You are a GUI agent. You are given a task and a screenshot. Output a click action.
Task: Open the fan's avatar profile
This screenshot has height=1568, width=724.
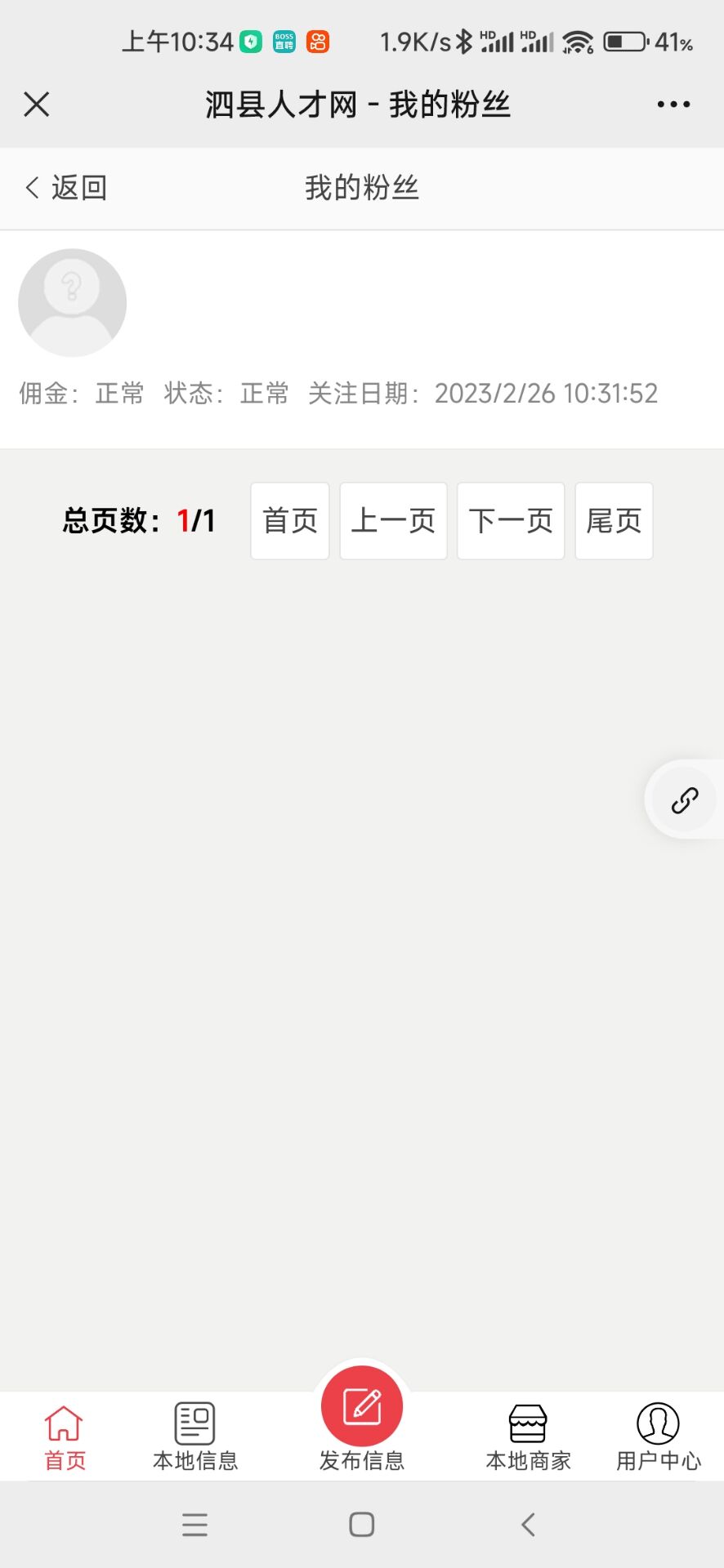73,303
